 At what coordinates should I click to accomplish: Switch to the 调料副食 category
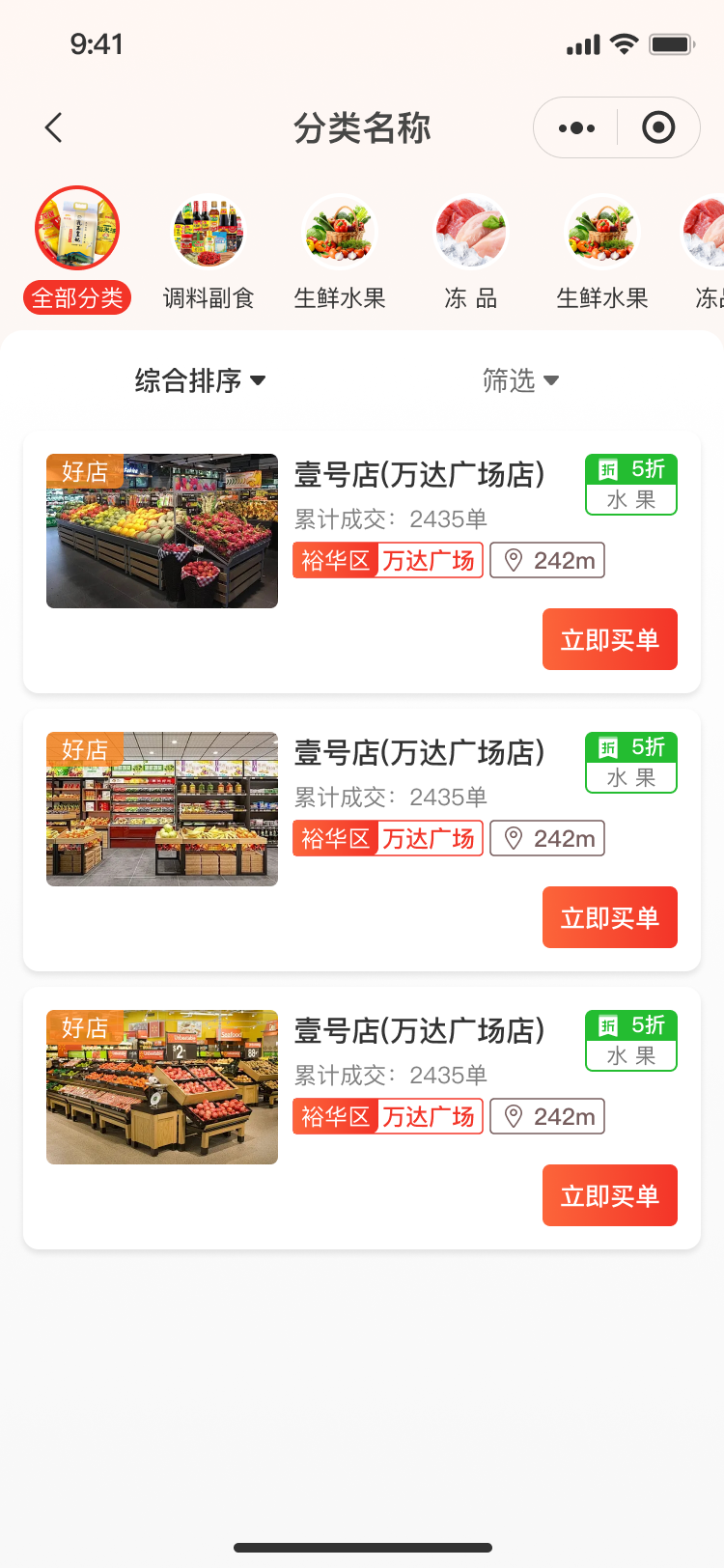209,249
